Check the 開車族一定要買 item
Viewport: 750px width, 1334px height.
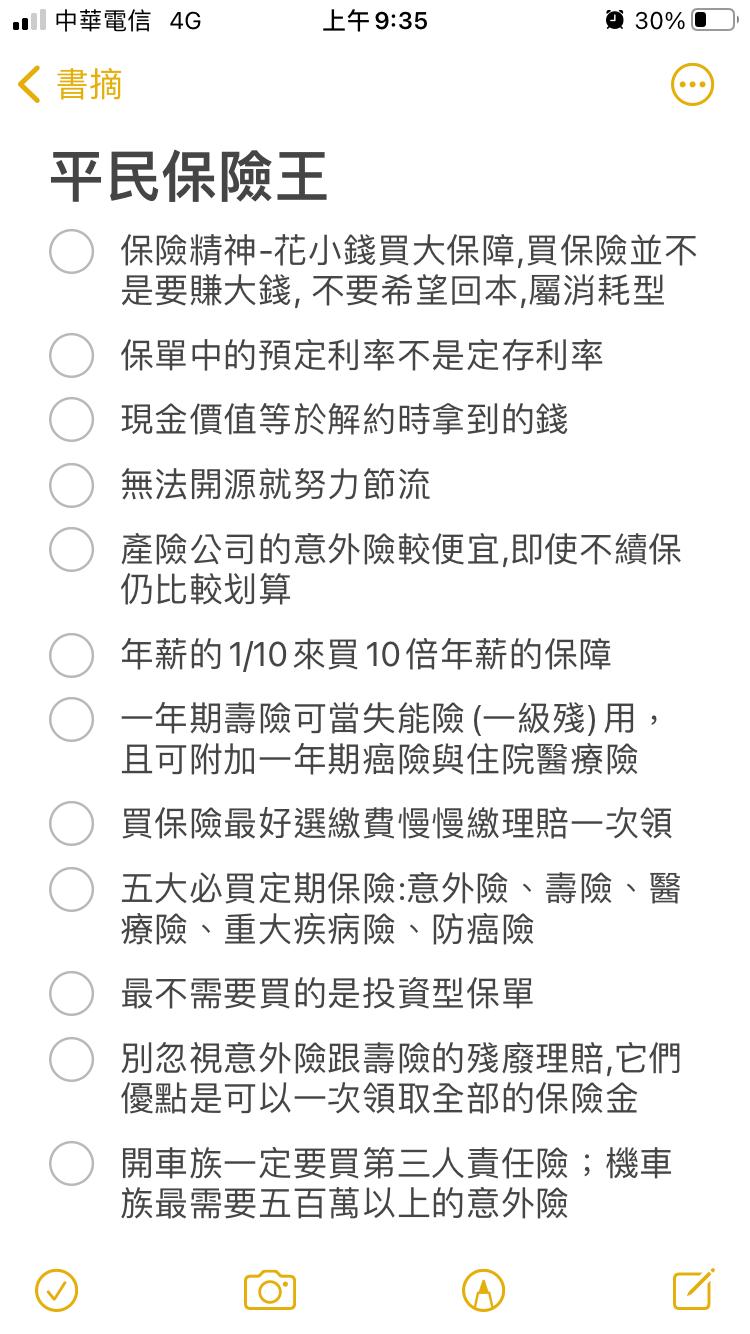pos(72,1163)
